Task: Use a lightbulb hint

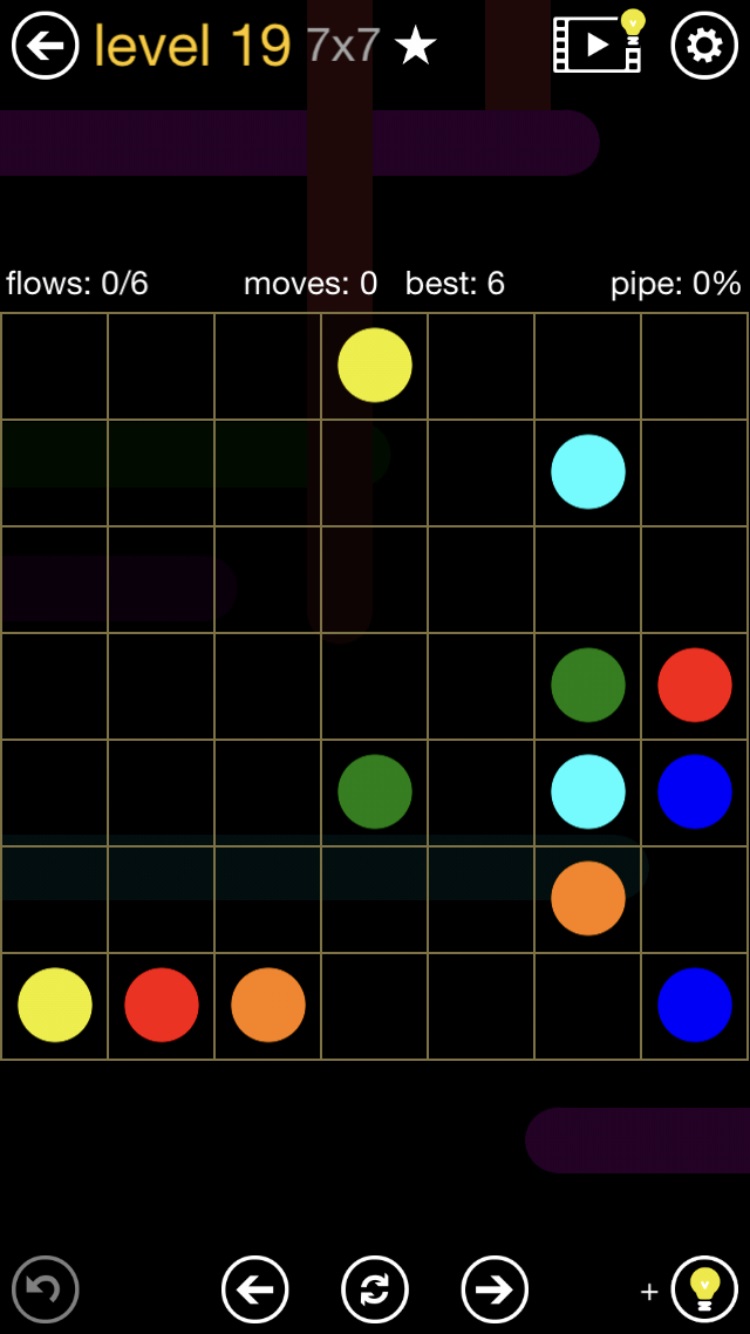Action: [x=704, y=1290]
